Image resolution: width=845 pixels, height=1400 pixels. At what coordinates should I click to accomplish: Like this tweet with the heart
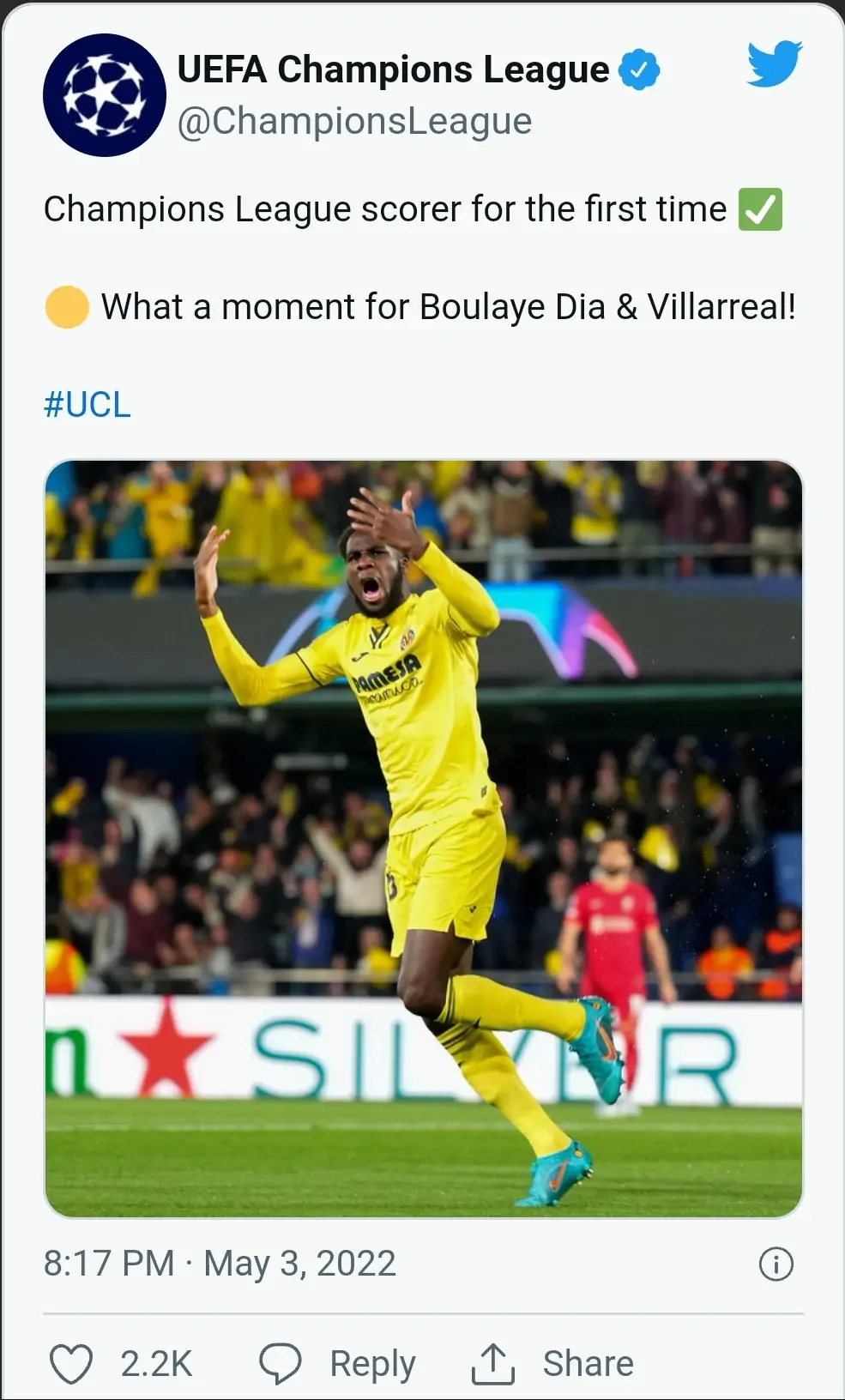pos(71,1363)
